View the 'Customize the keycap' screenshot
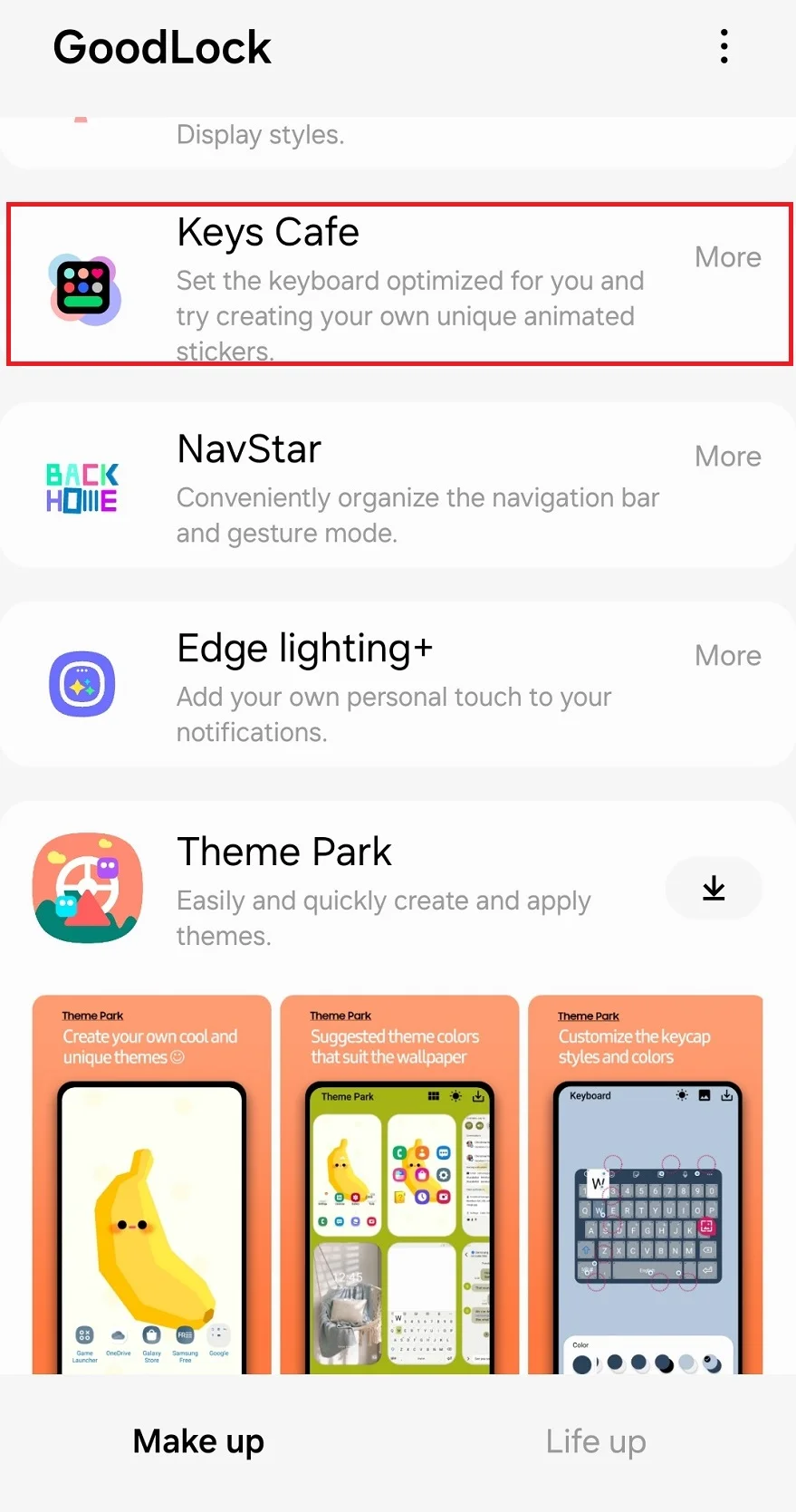Image resolution: width=796 pixels, height=1512 pixels. tap(646, 1185)
